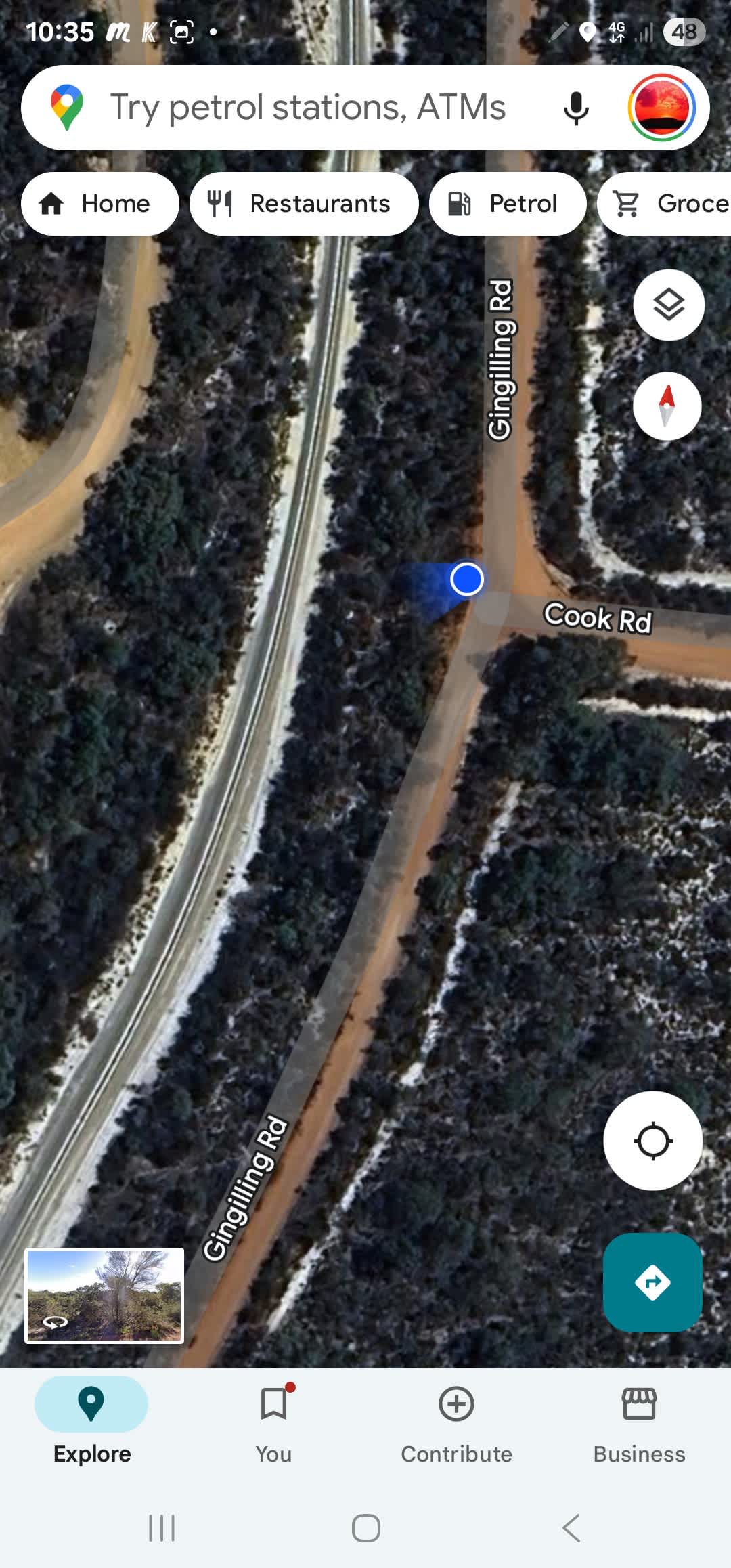The image size is (731, 1568).
Task: Tap the Google Maps pin logo
Action: pos(66,106)
